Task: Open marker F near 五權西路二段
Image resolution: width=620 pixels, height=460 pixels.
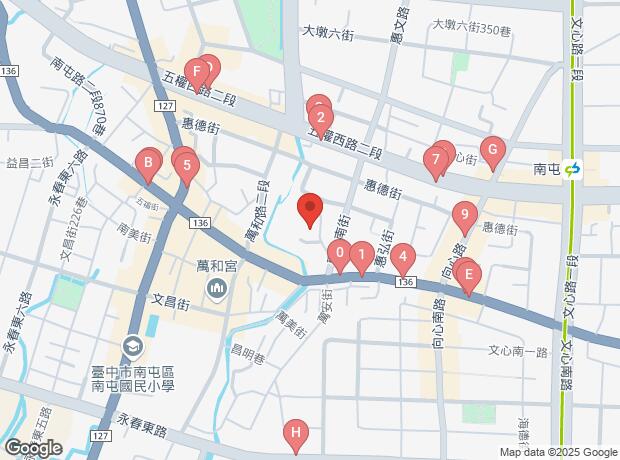Action: 197,71
